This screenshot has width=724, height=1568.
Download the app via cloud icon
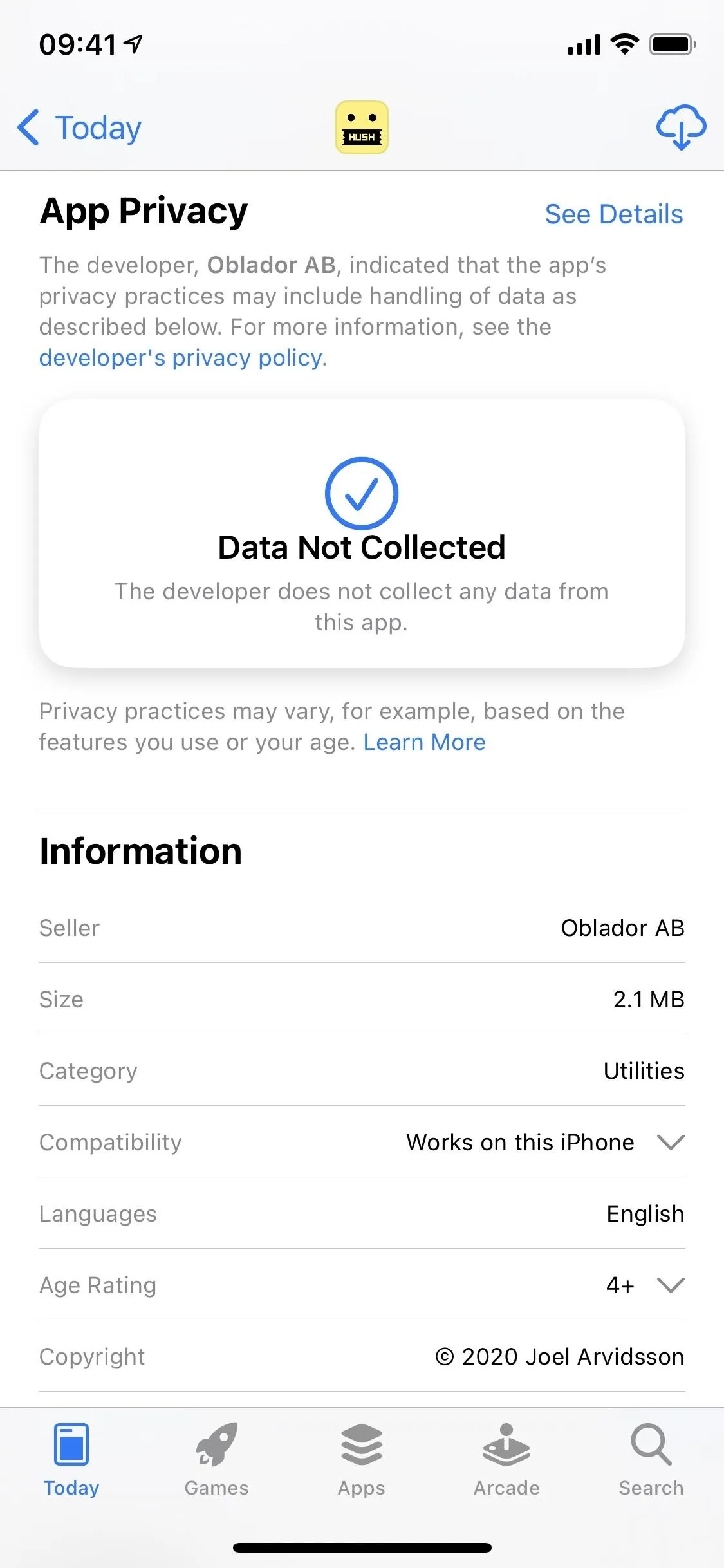[x=681, y=127]
